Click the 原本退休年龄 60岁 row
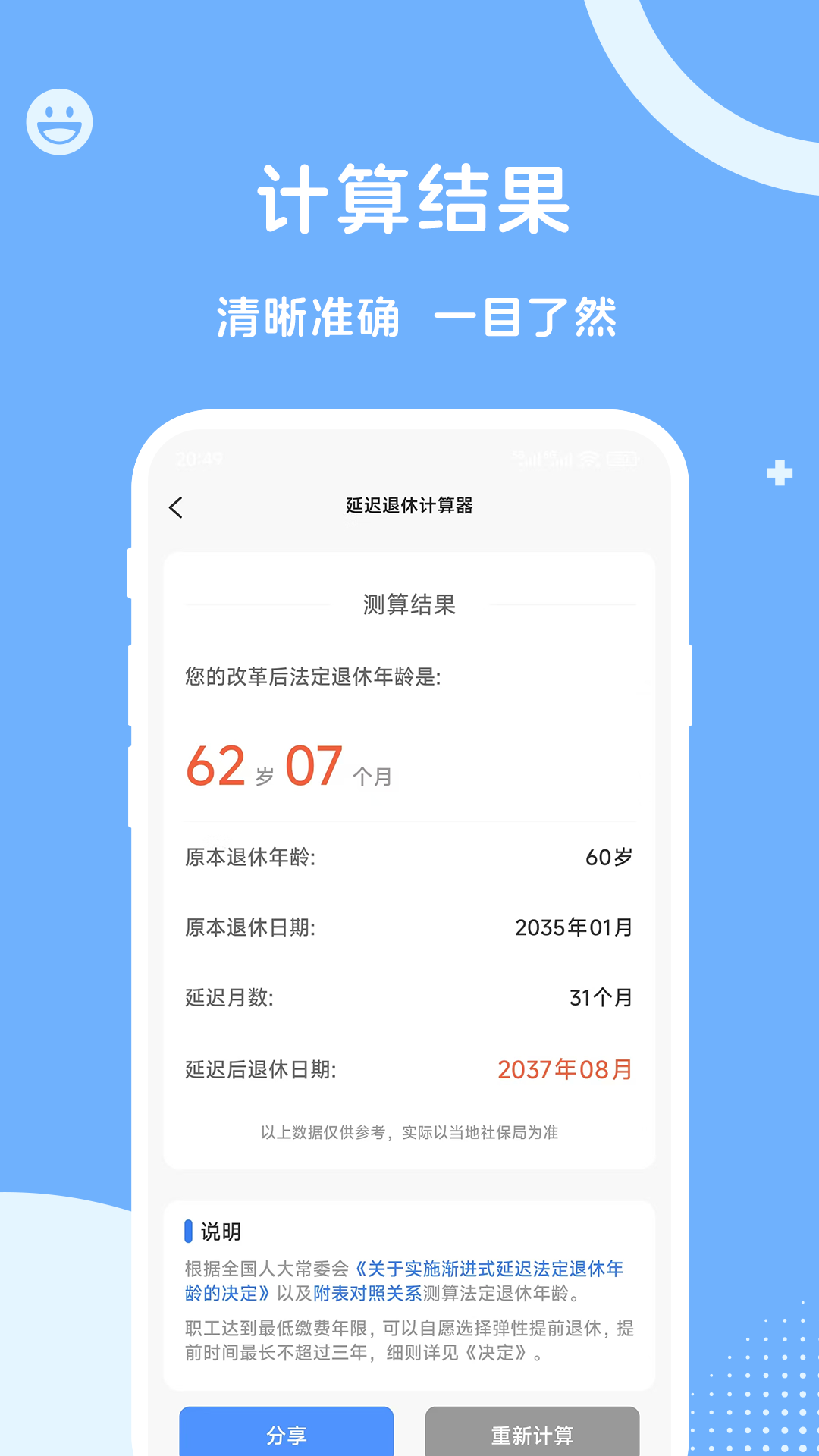Viewport: 819px width, 1456px height. coord(409,857)
